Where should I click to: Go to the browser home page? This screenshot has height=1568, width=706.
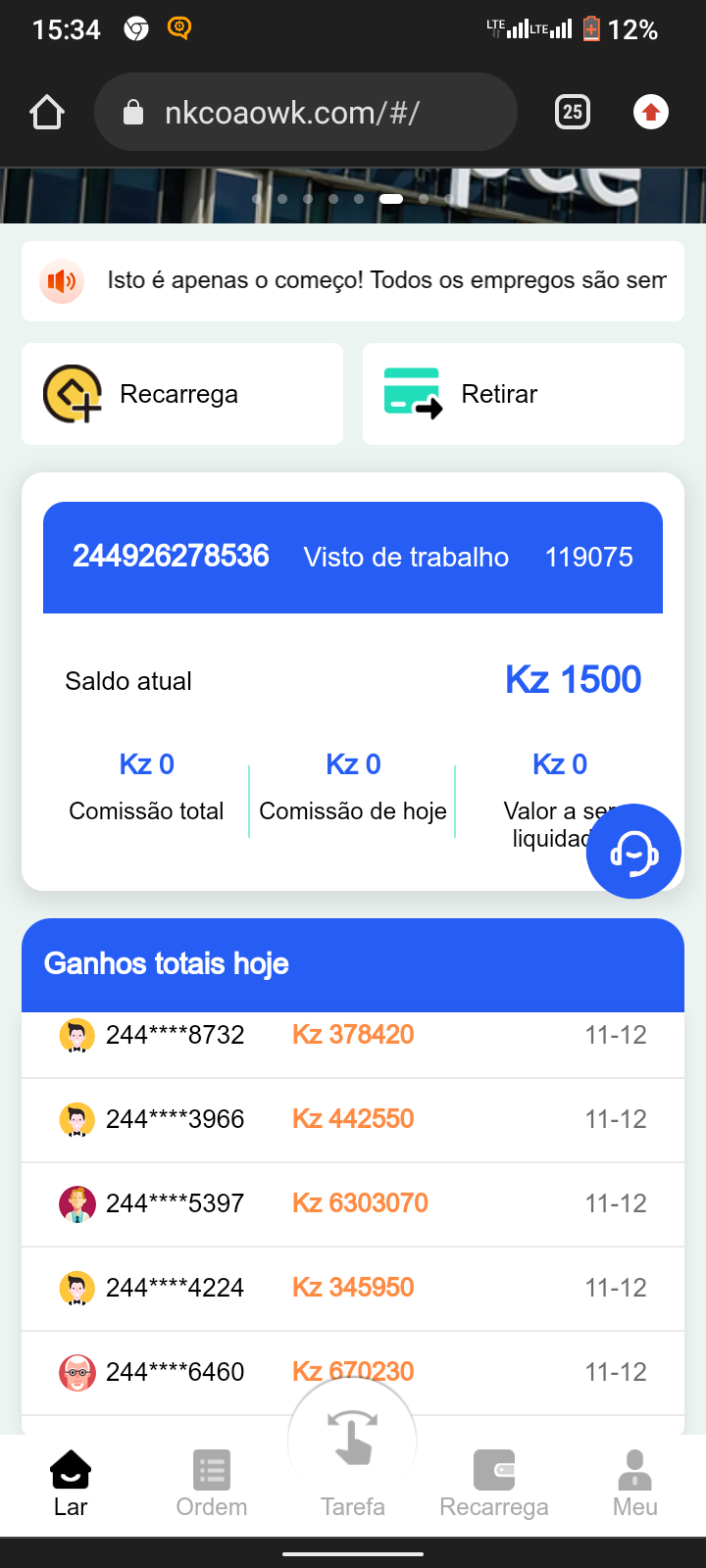[x=47, y=113]
